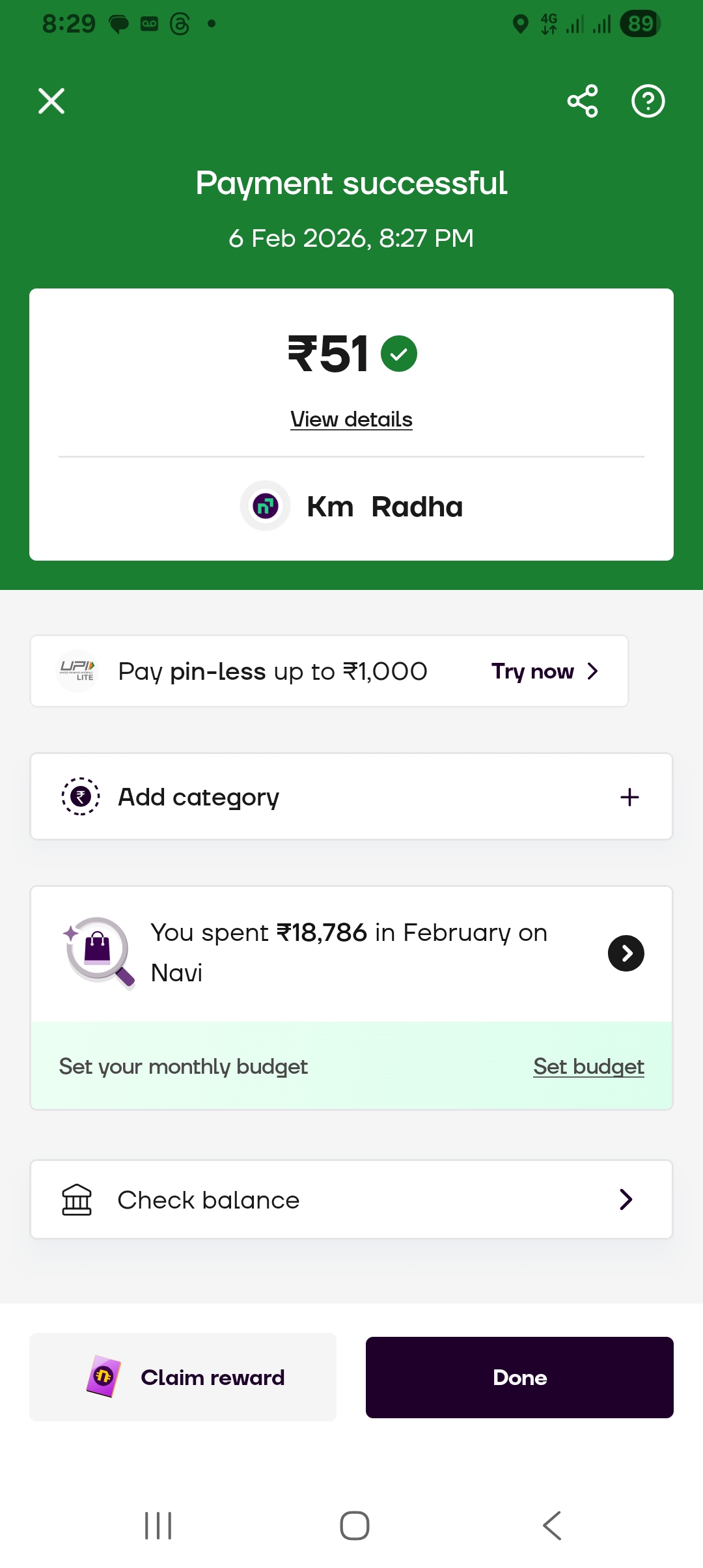Tap Set budget link
703x1568 pixels.
pos(588,1067)
